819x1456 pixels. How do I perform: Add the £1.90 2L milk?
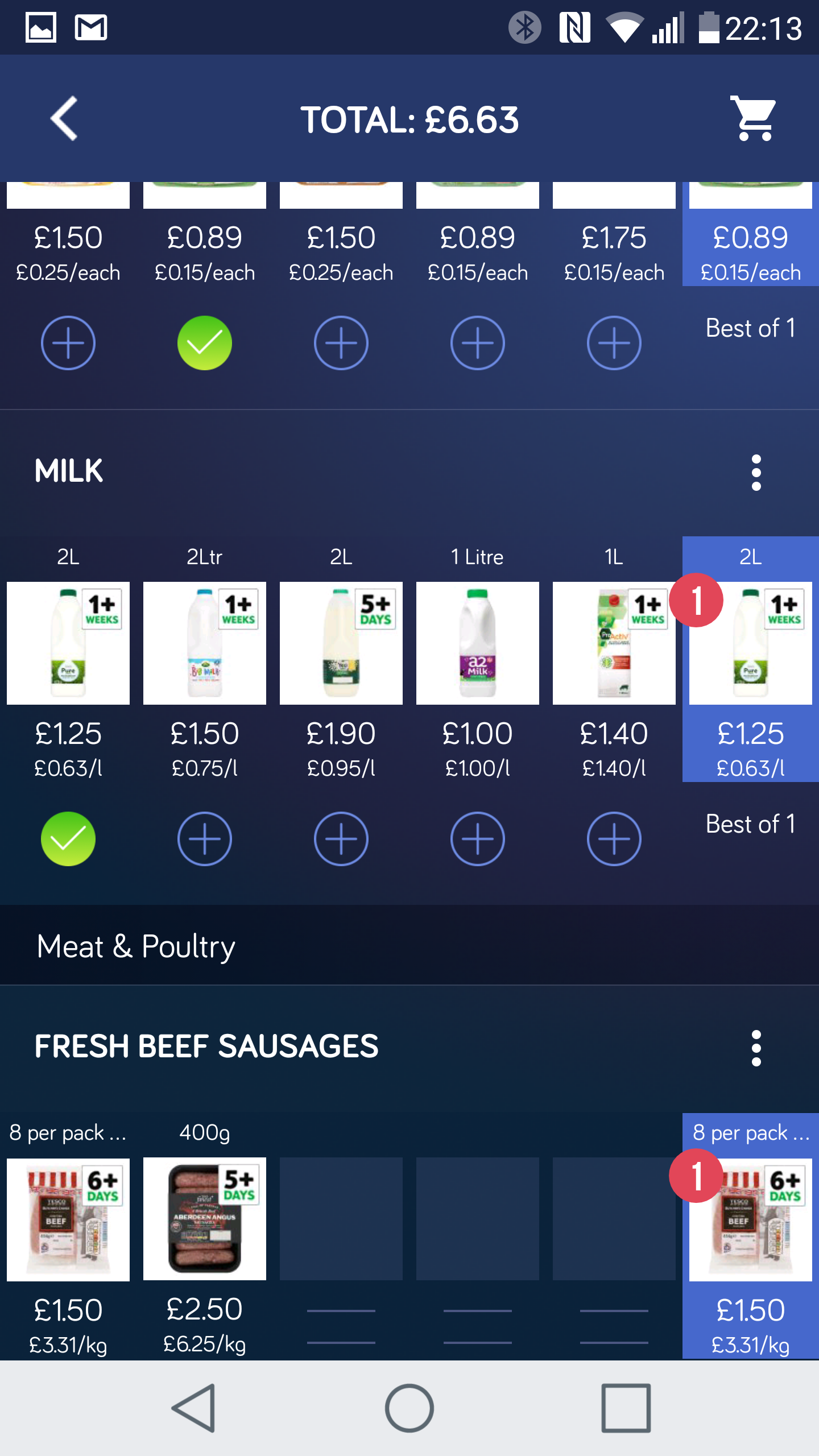341,839
